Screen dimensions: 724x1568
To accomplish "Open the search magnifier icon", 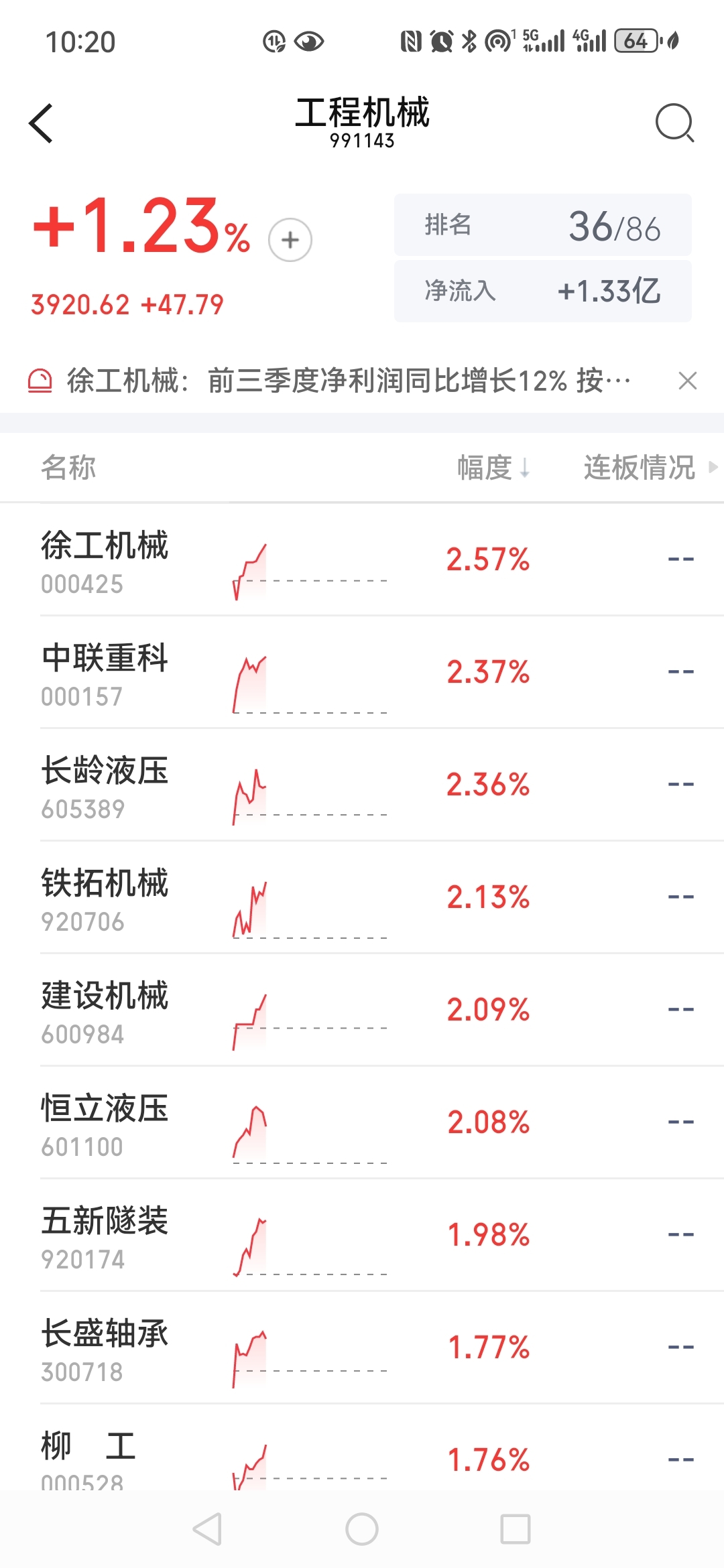I will coord(674,123).
